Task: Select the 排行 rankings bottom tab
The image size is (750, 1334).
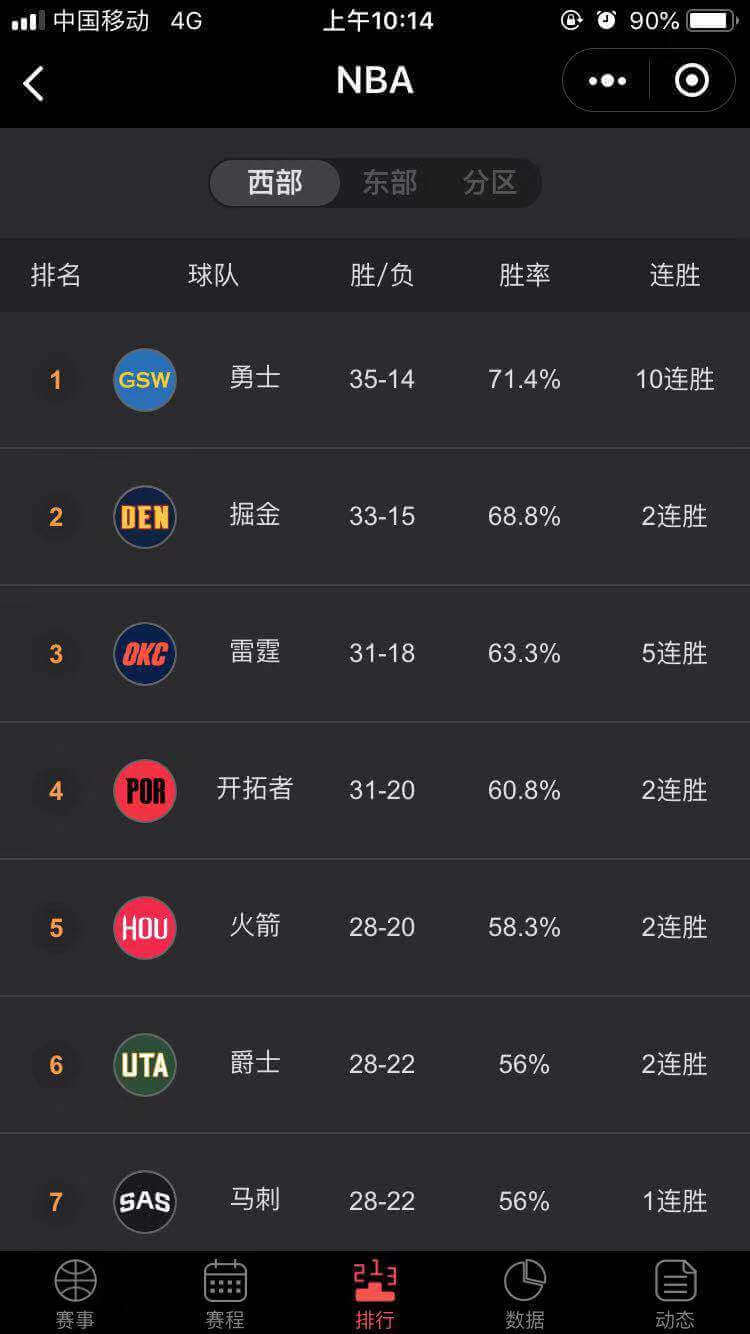Action: (375, 1293)
